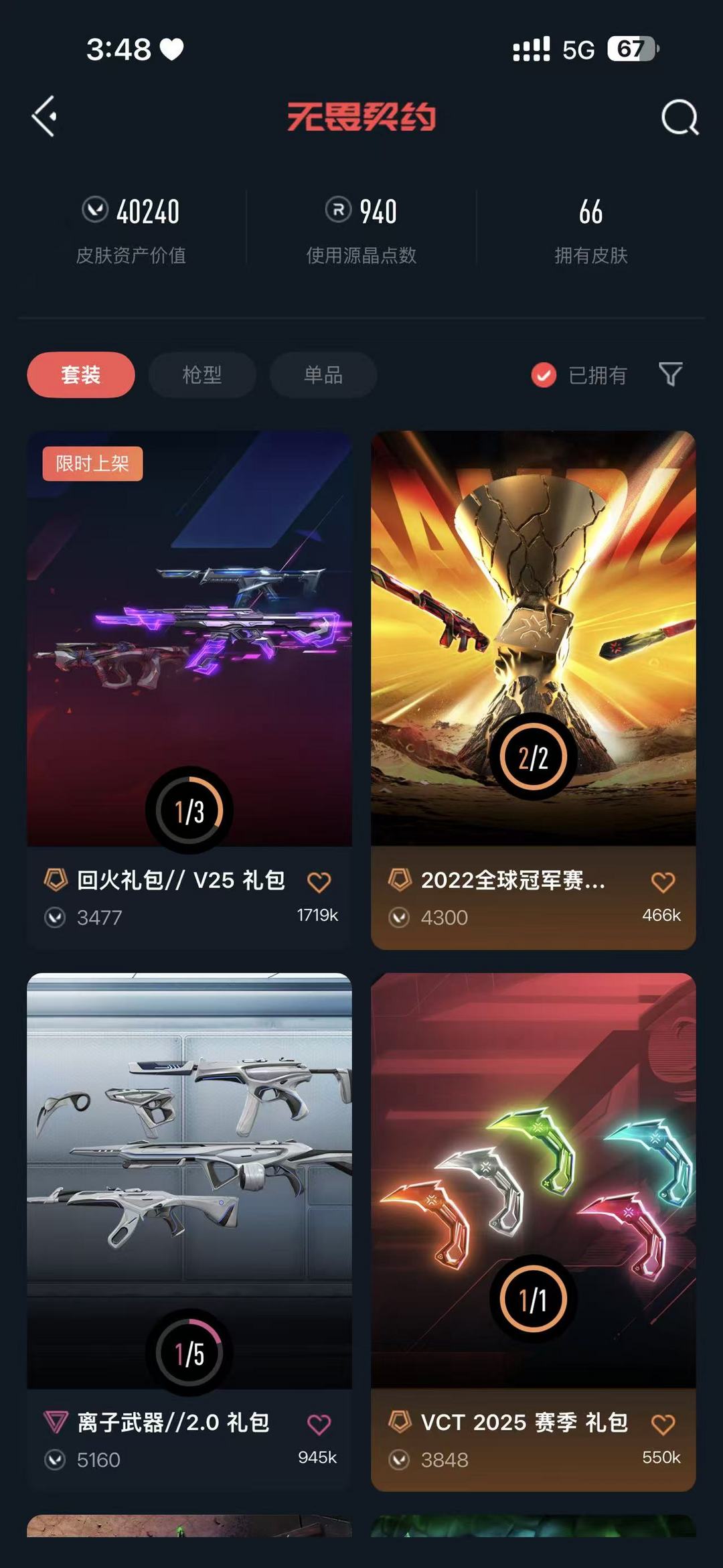Favorite the 离子武器//2.0 礼包 bundle
The image size is (723, 1568).
click(319, 1424)
